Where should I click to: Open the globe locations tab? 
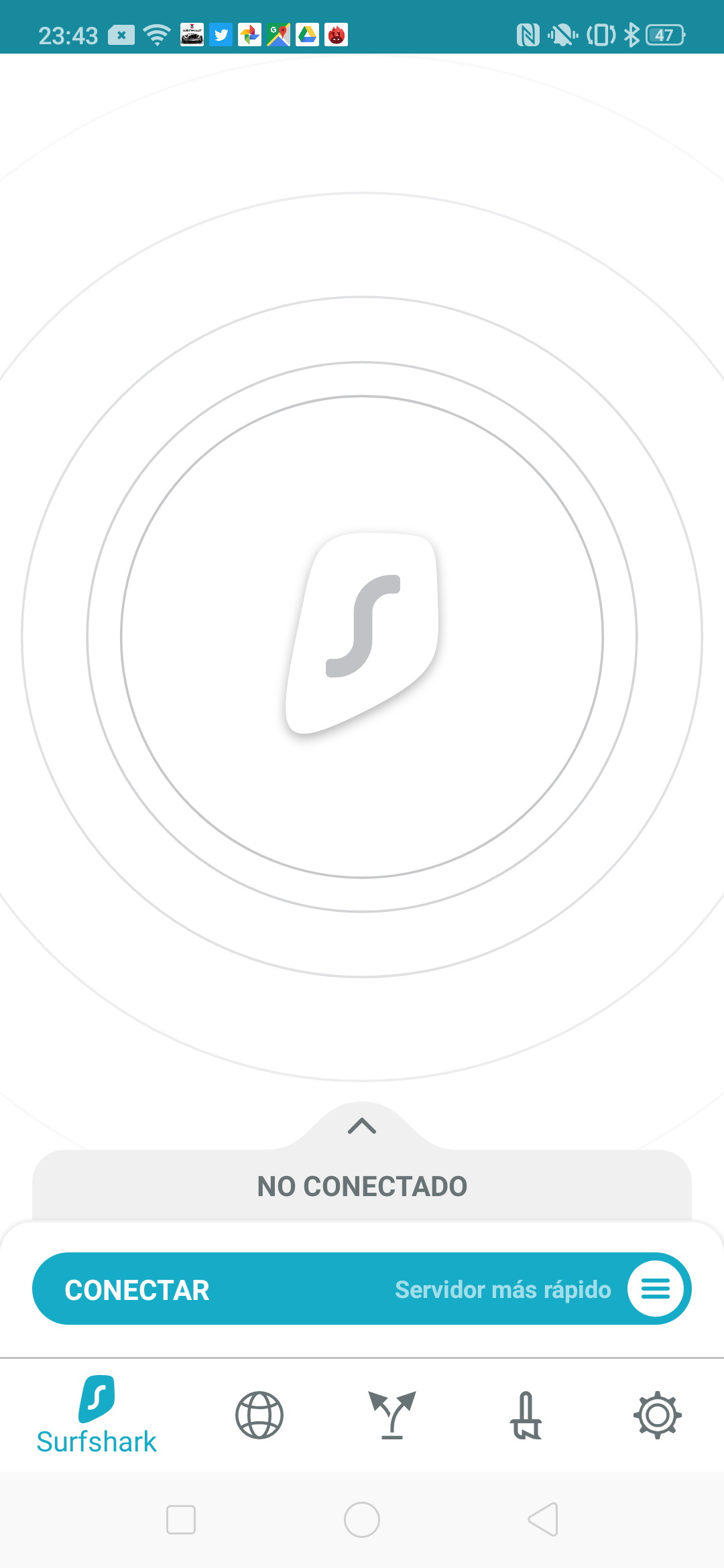pos(259,1415)
